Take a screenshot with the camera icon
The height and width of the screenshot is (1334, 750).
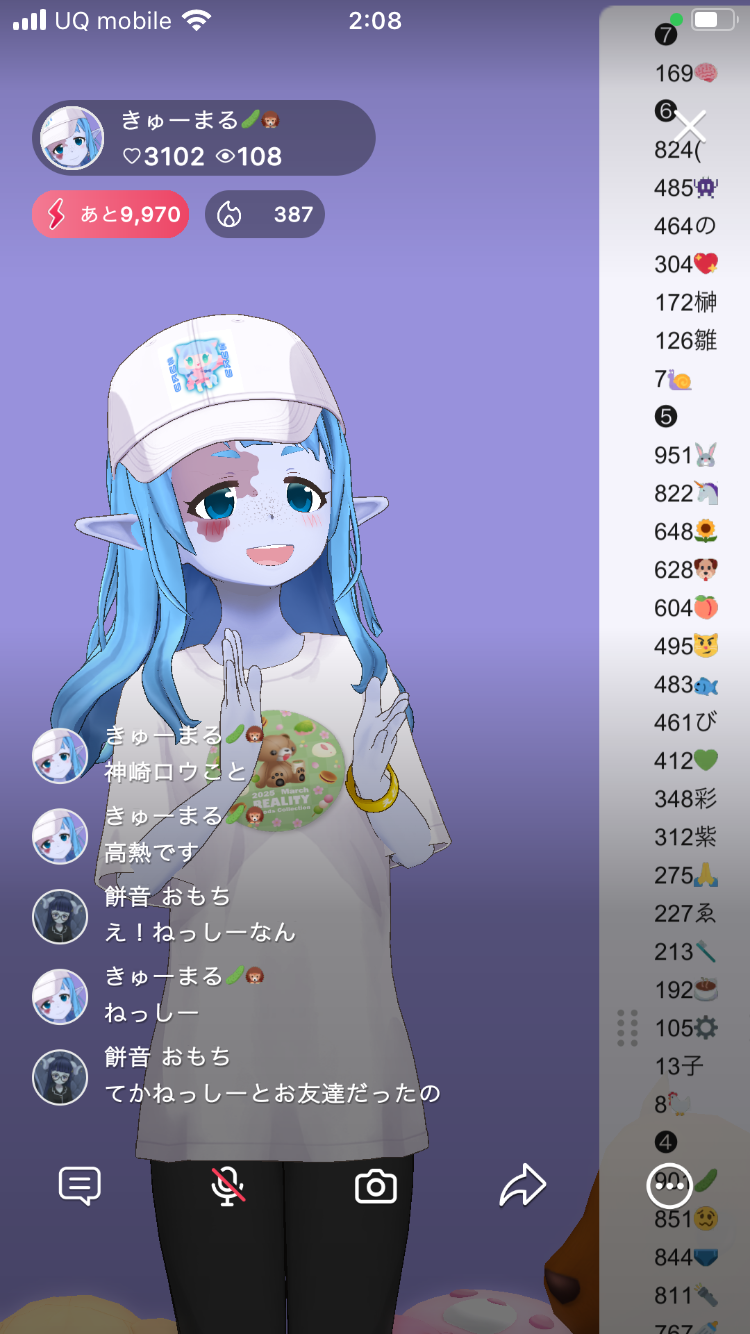click(x=376, y=1186)
